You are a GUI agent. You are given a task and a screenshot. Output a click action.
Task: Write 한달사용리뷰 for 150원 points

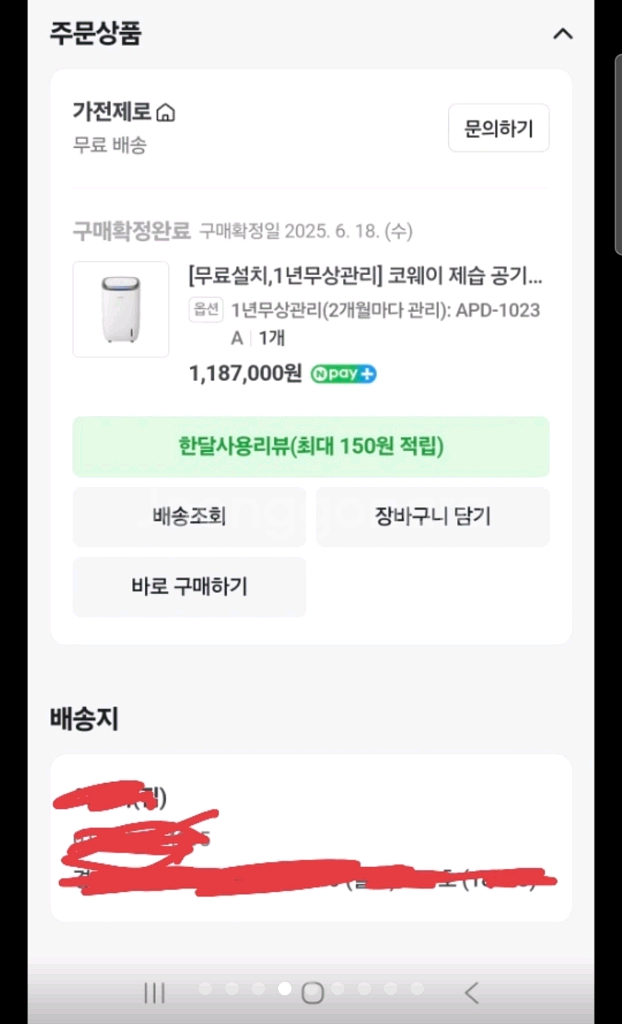(x=311, y=446)
